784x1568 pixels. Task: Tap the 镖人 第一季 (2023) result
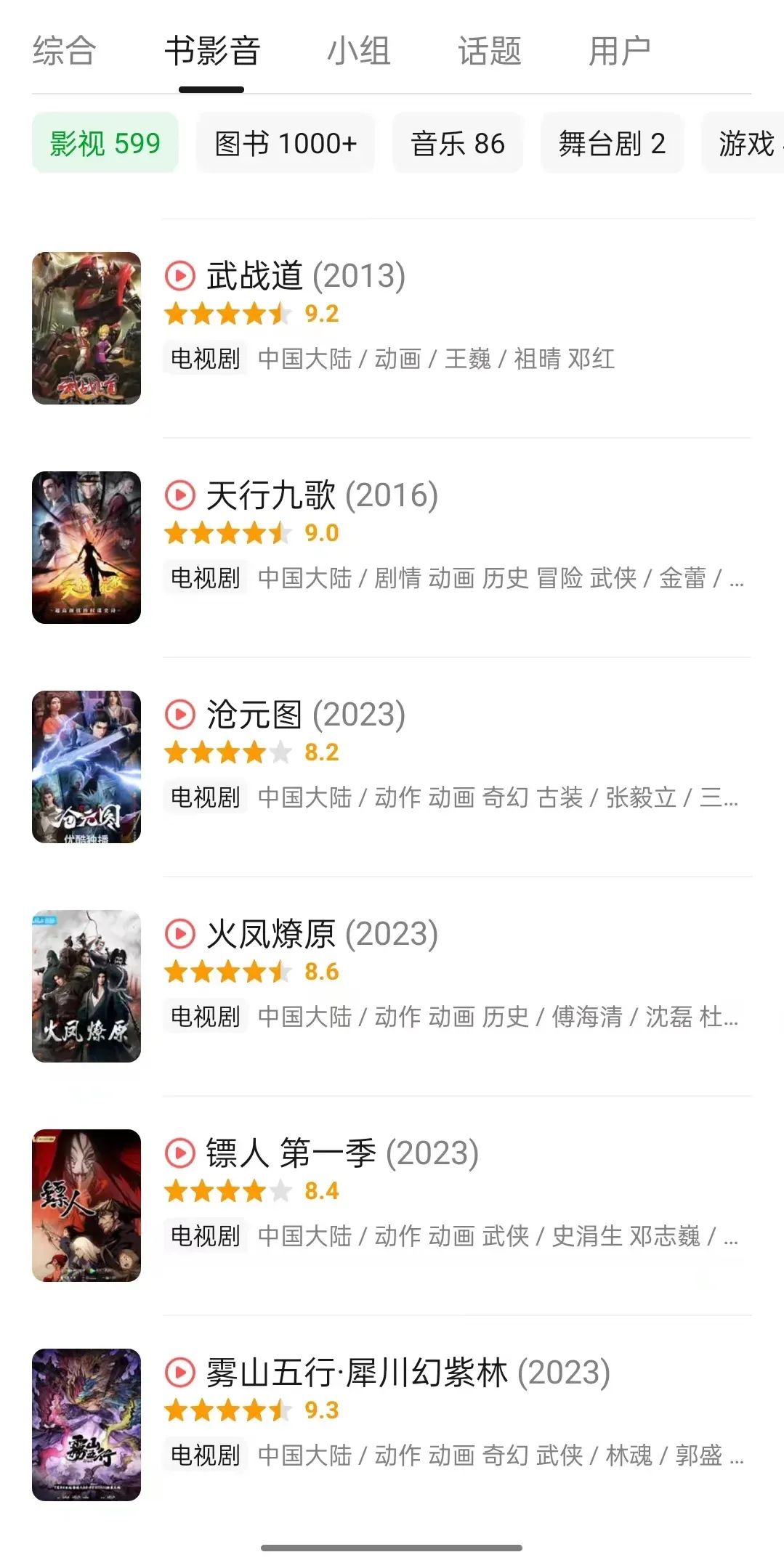(x=342, y=1153)
